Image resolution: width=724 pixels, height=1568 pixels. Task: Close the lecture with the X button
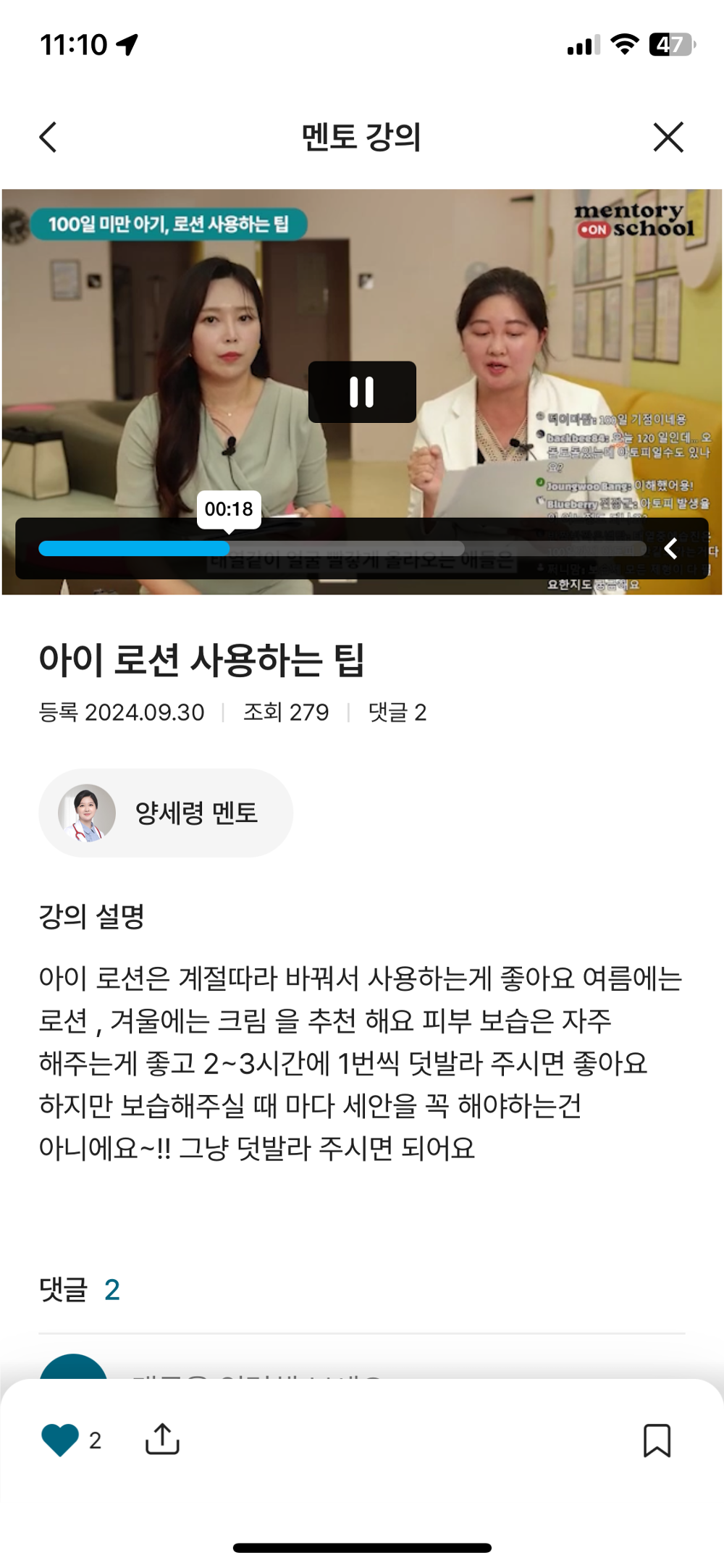(x=667, y=138)
